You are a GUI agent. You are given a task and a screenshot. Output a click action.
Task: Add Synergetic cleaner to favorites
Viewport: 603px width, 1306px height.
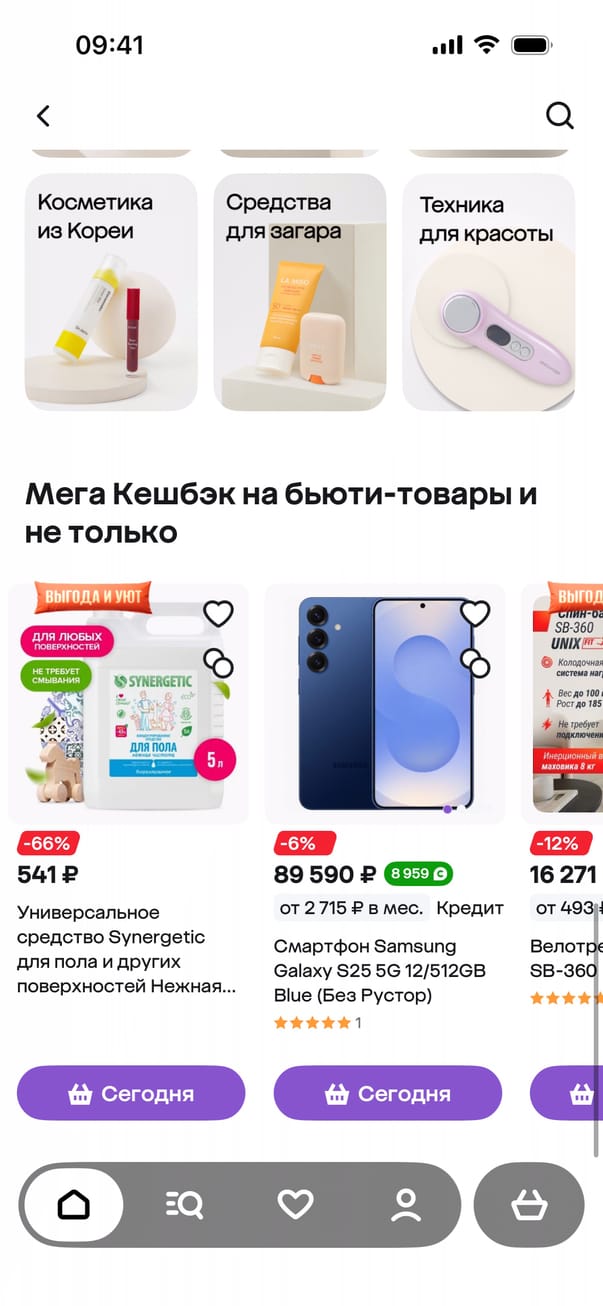click(218, 614)
